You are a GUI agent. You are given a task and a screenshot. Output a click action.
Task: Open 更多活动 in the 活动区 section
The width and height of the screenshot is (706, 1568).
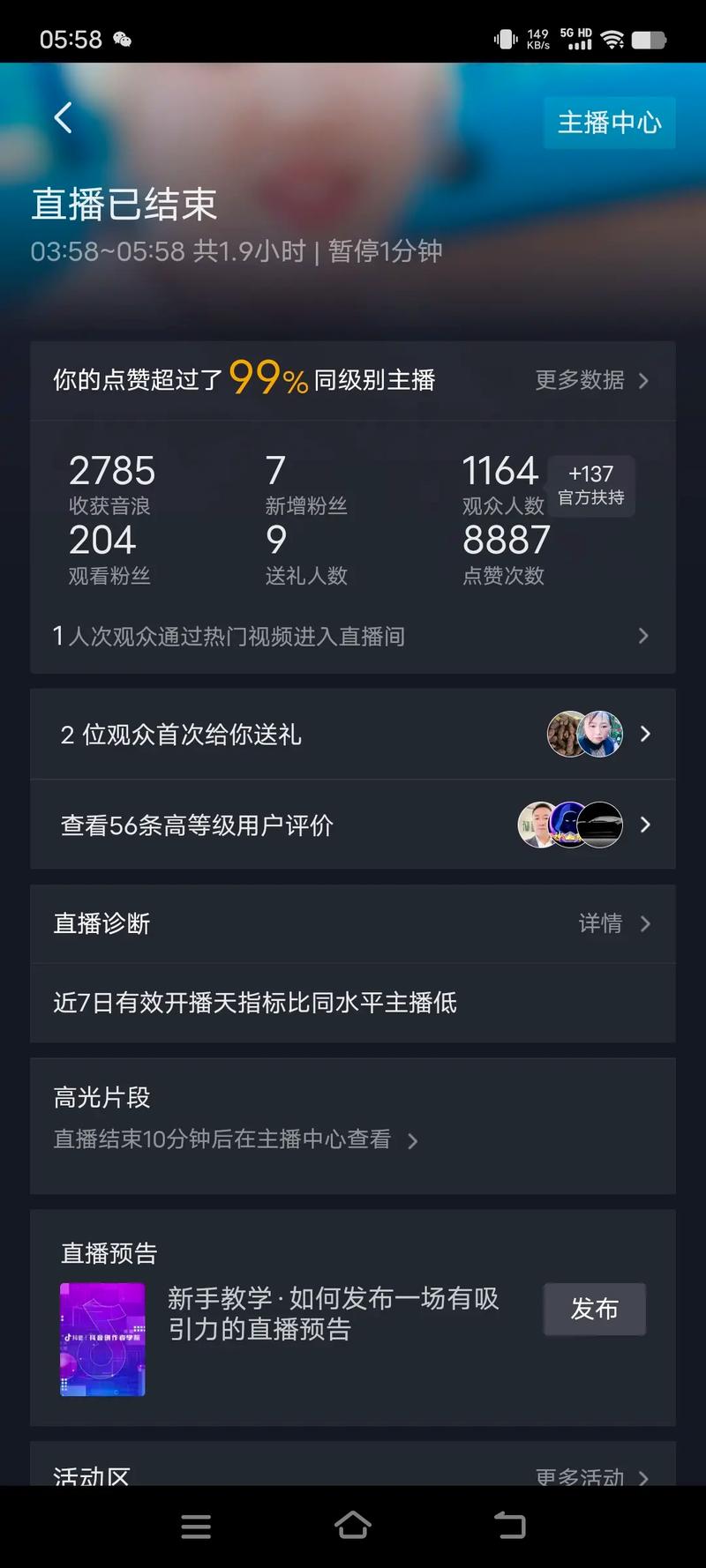[582, 1475]
